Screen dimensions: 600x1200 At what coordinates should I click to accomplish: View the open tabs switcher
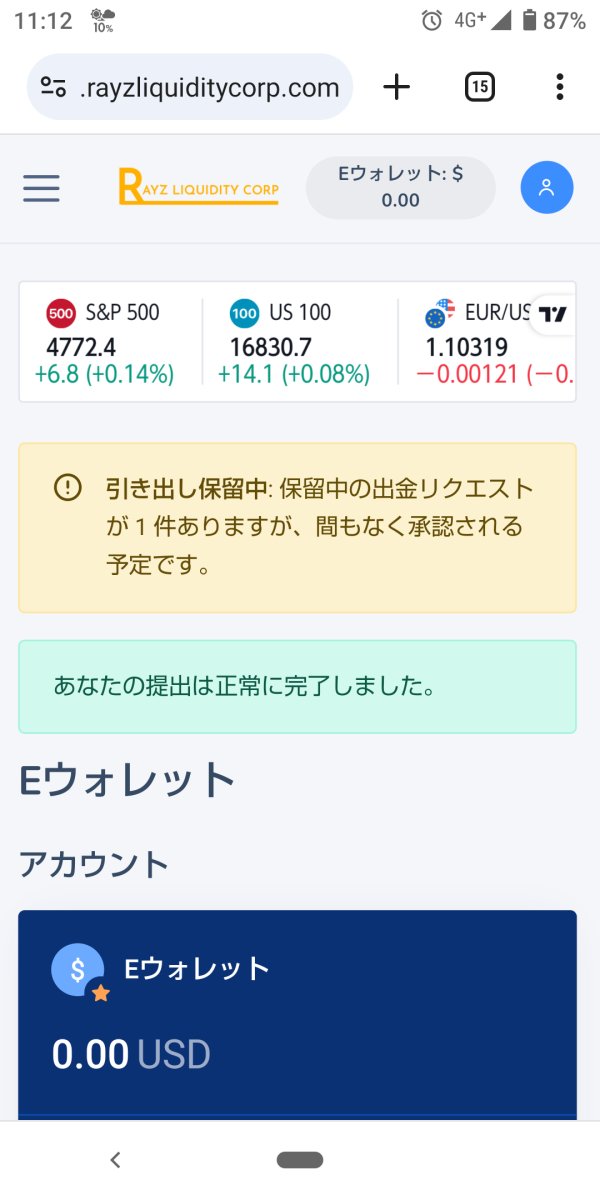[479, 87]
